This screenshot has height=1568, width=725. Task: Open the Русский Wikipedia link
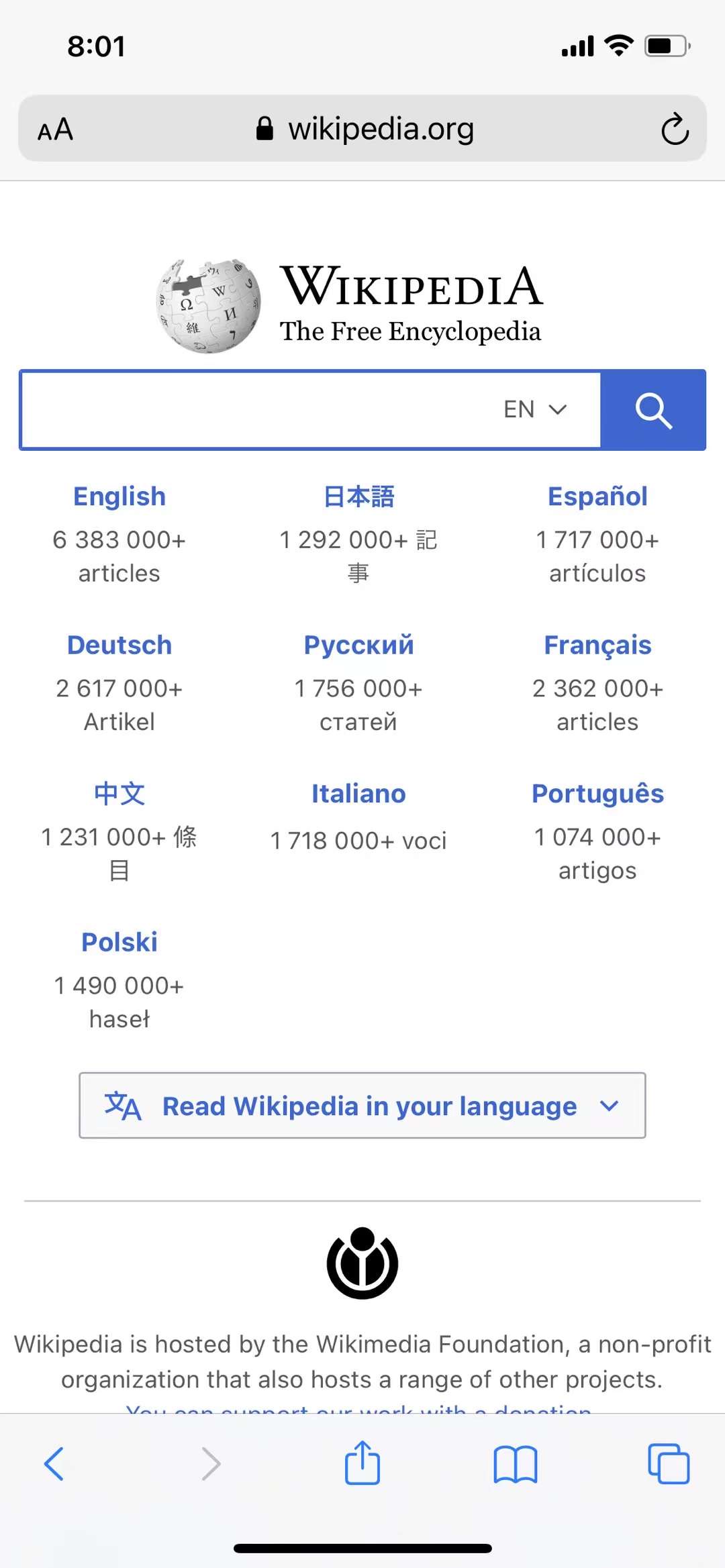coord(358,645)
